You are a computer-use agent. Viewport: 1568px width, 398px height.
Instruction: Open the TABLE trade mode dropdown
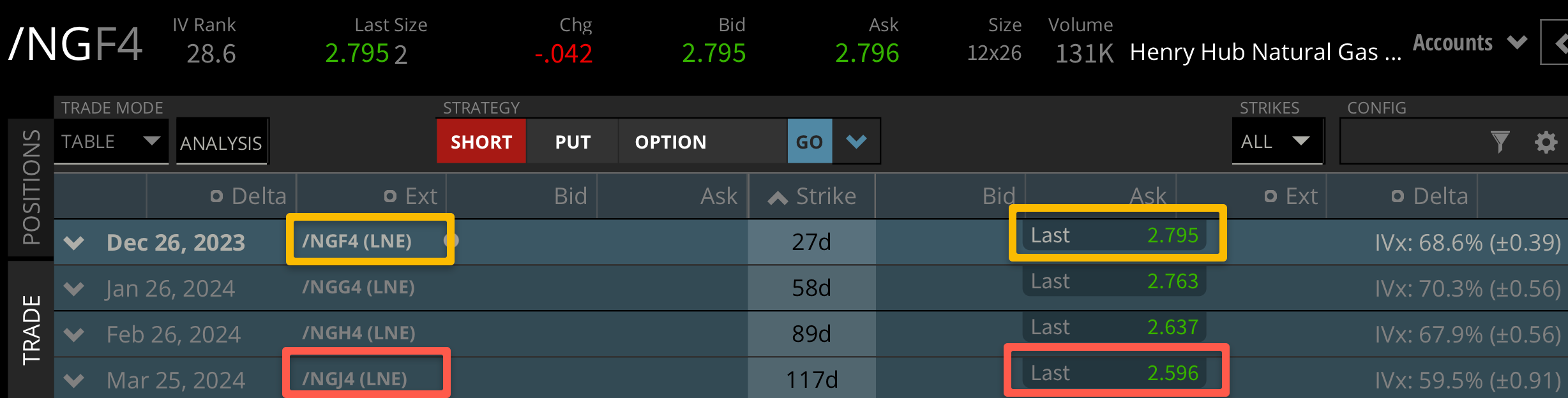point(110,142)
